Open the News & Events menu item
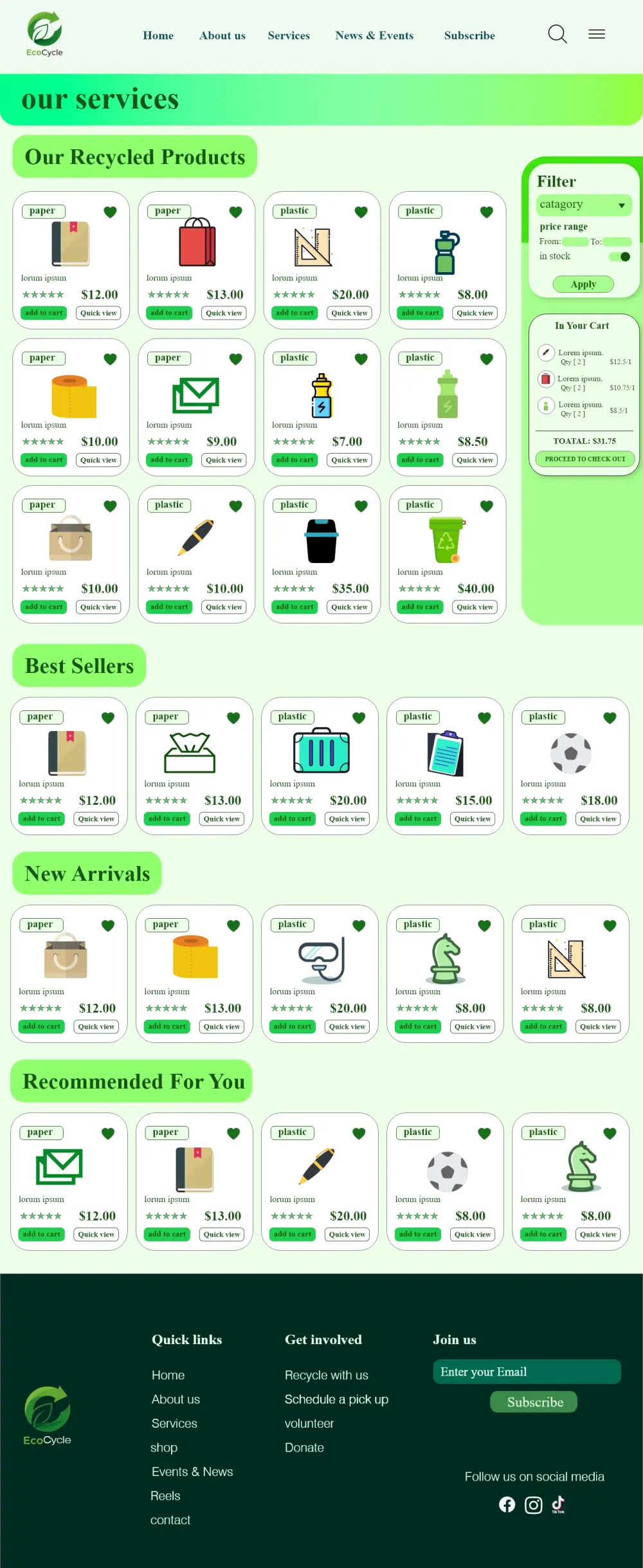Viewport: 643px width, 1568px height. point(374,35)
